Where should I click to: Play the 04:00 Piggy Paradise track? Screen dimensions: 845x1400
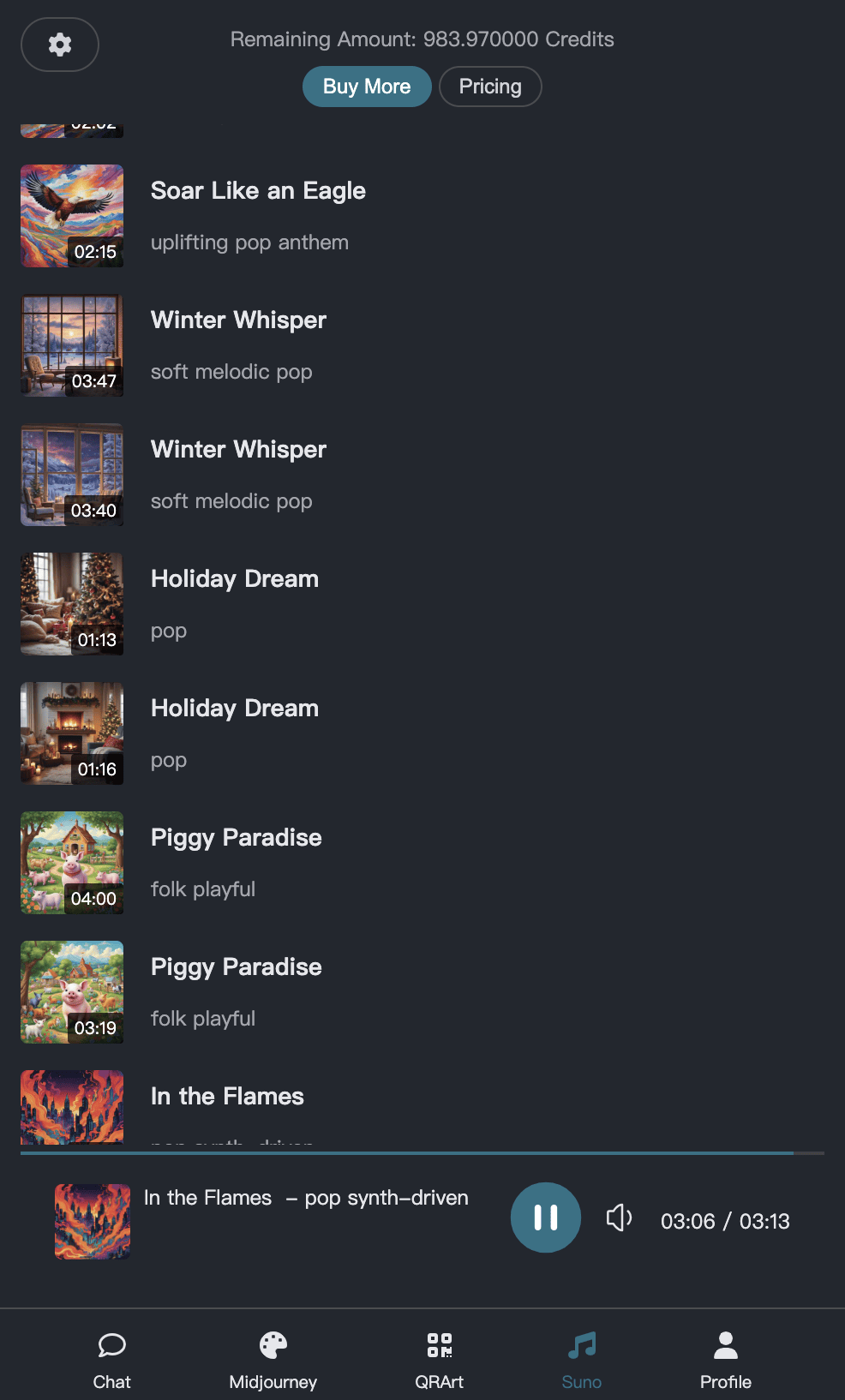pyautogui.click(x=72, y=863)
